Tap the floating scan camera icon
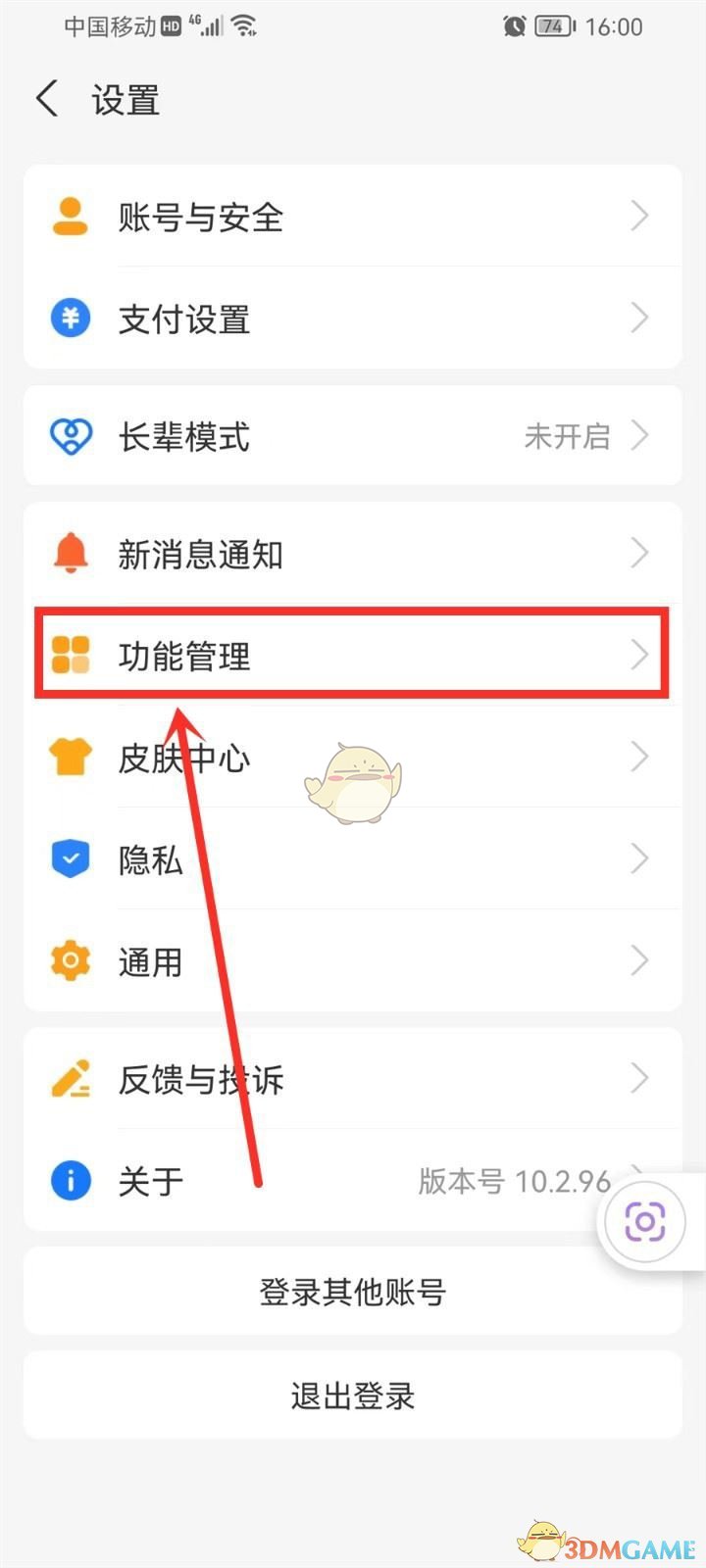This screenshot has height=1568, width=706. 645,1222
